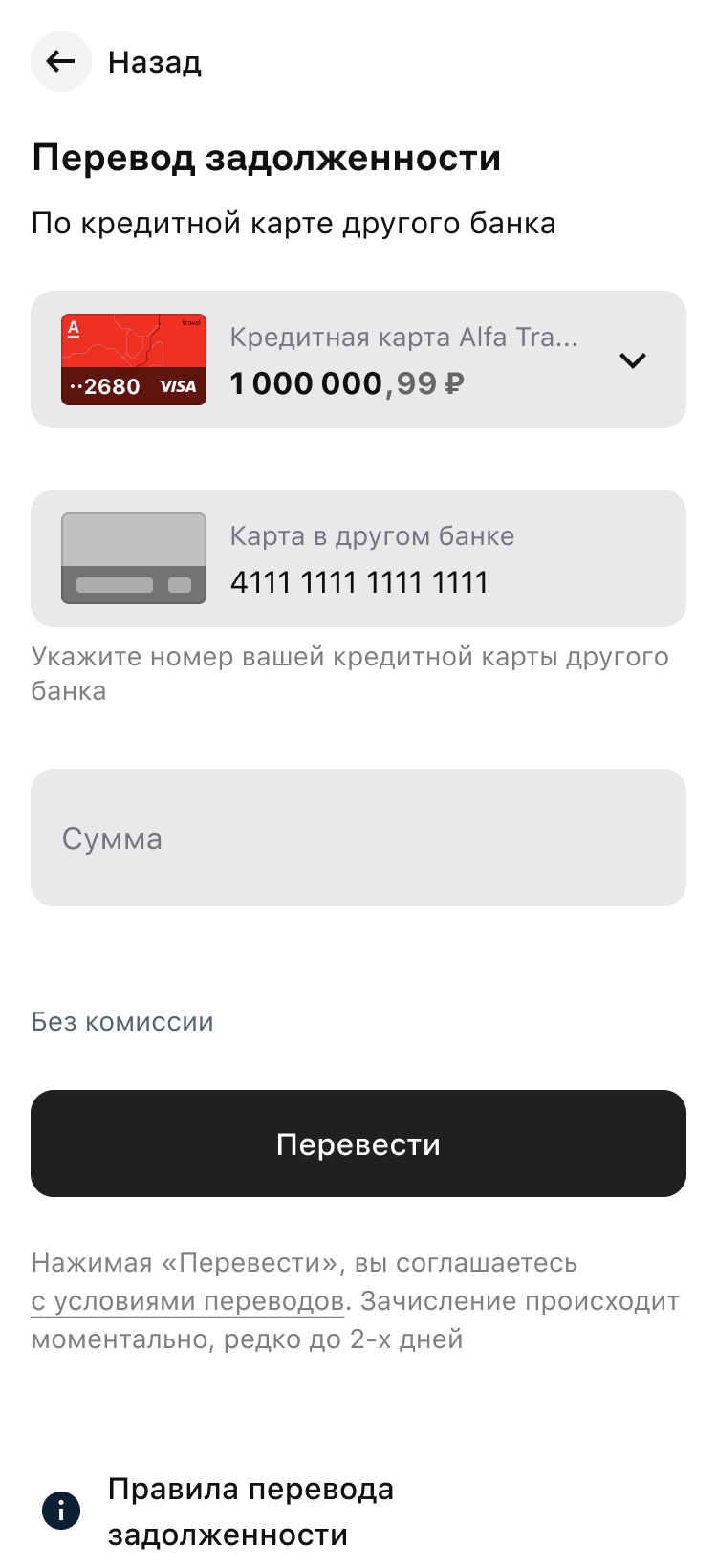Go back with the Назад arrow
This screenshot has width=717, height=1568.
[61, 62]
